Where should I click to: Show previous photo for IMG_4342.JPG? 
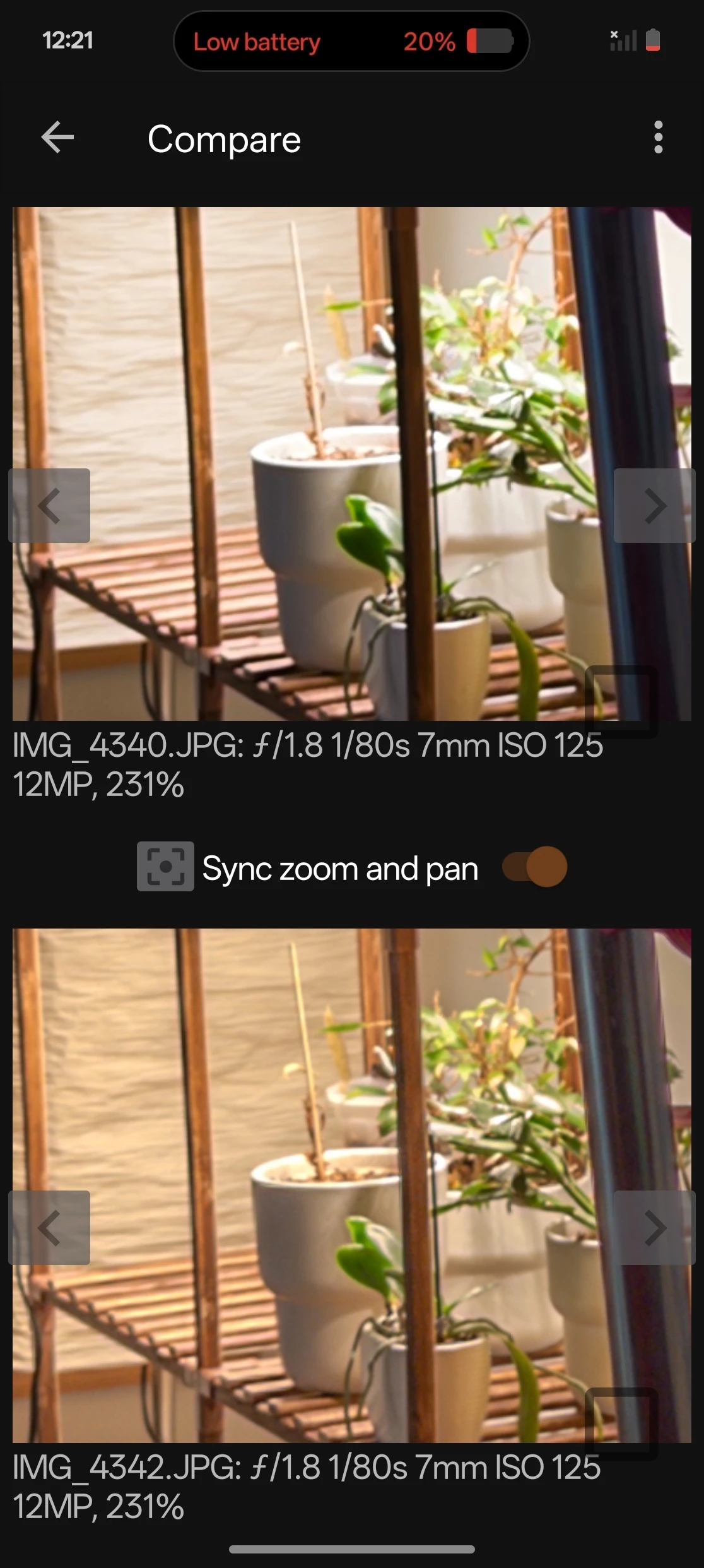pos(49,1228)
